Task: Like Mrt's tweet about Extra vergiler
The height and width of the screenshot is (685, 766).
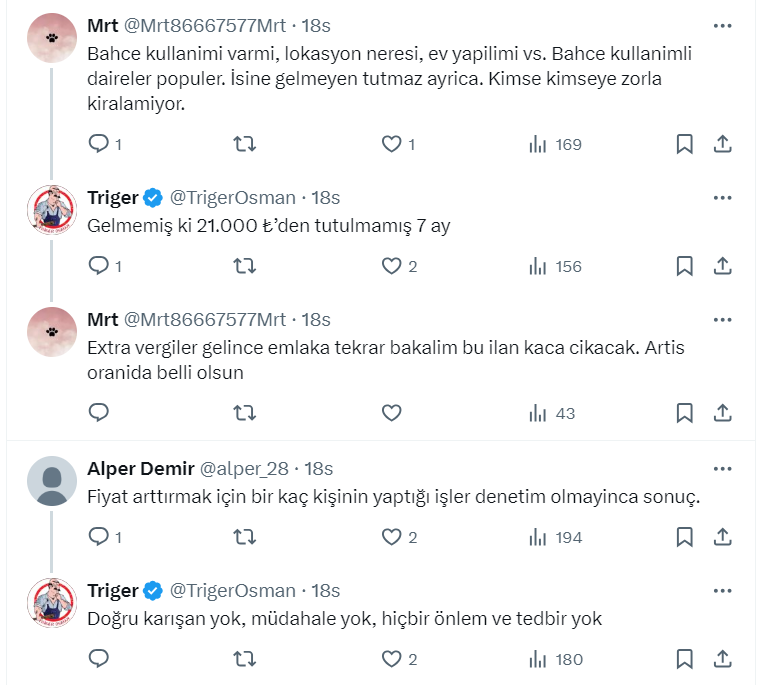Action: (x=391, y=412)
